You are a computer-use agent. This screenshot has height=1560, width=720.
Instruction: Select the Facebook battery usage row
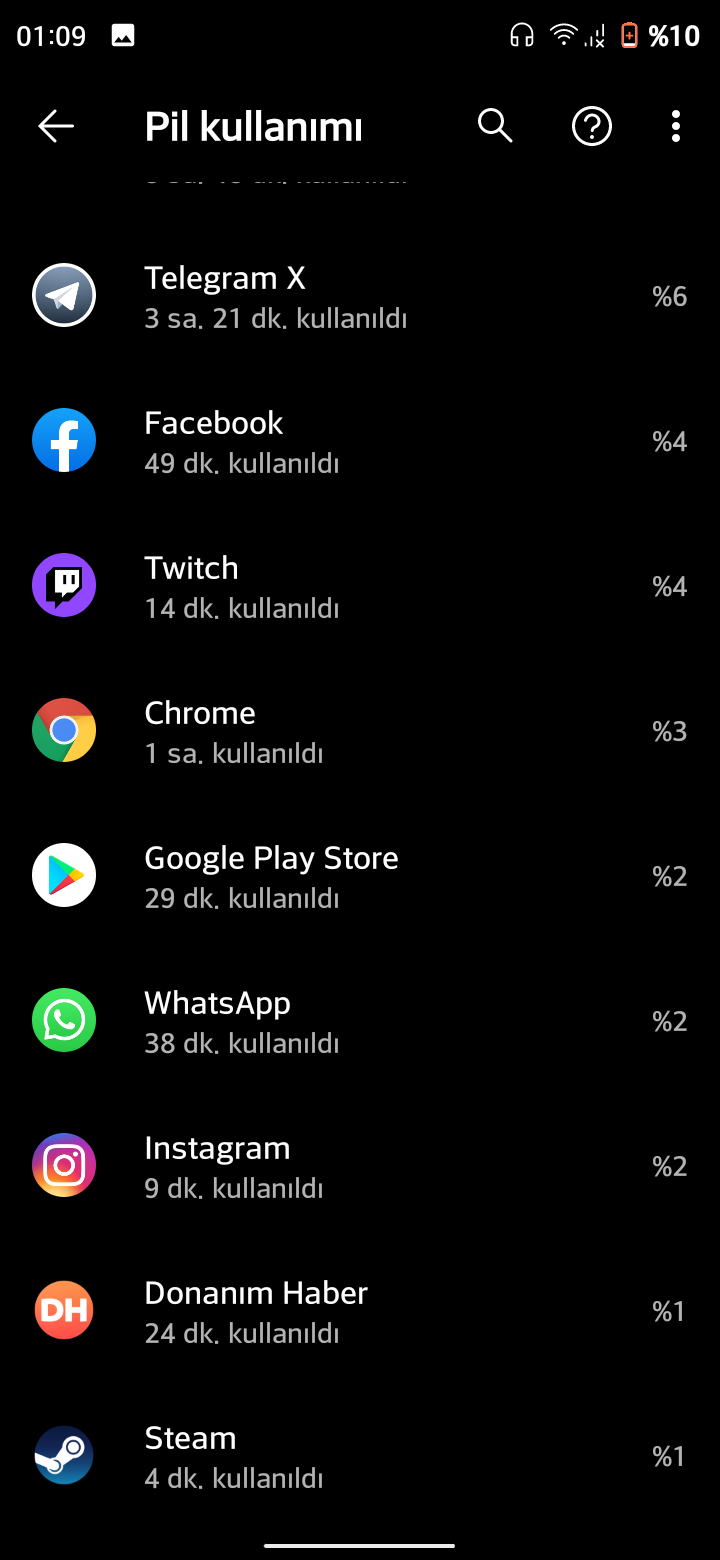[360, 441]
